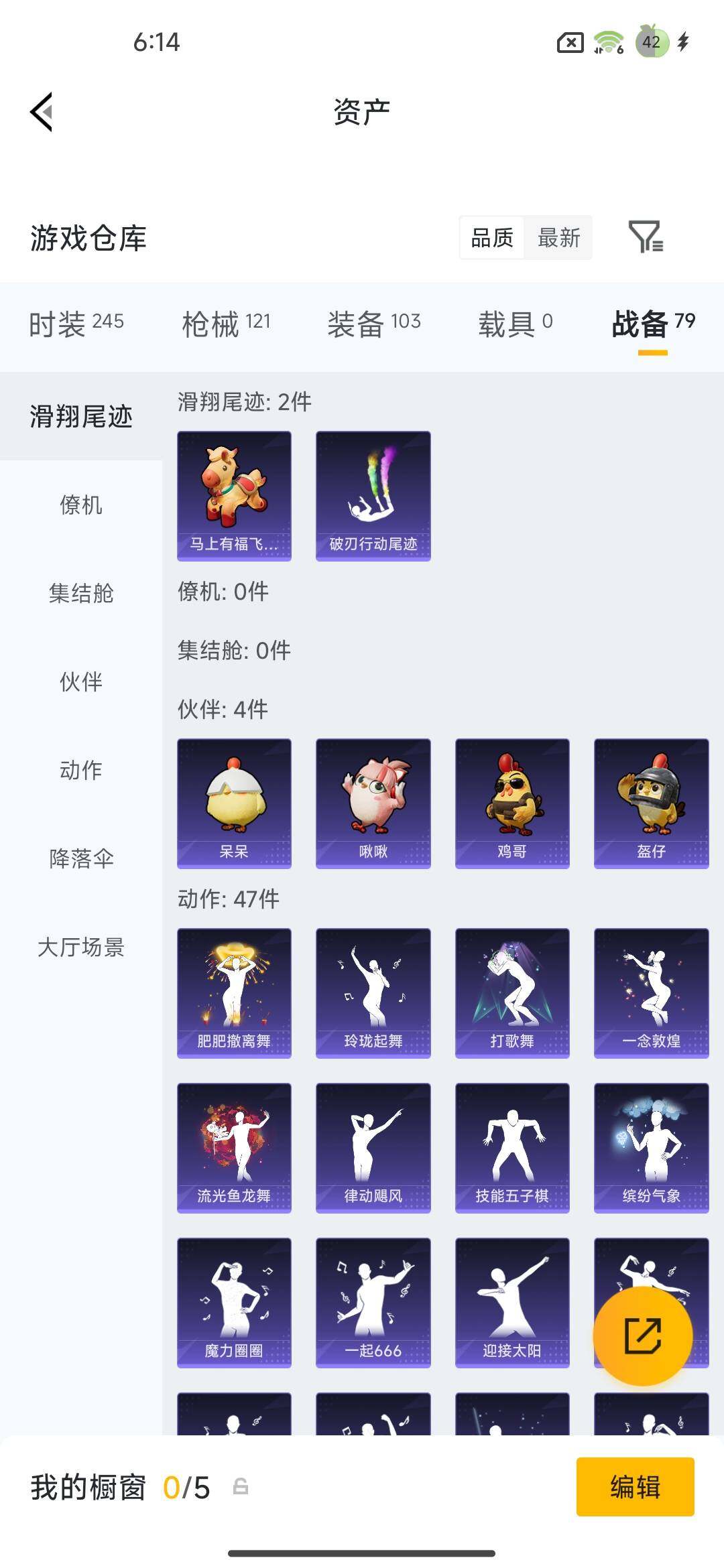Switch to the 时装 tab
Image resolution: width=724 pixels, height=1568 pixels.
coord(76,322)
